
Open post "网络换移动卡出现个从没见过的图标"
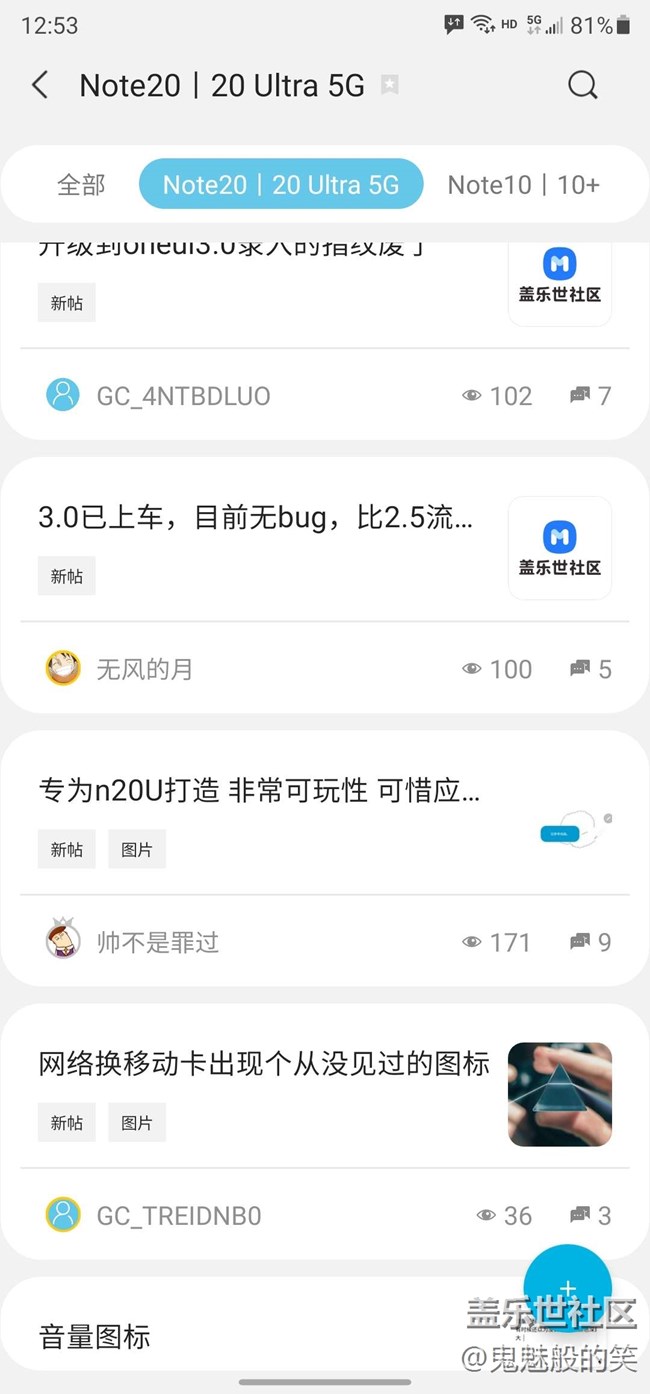click(264, 1064)
